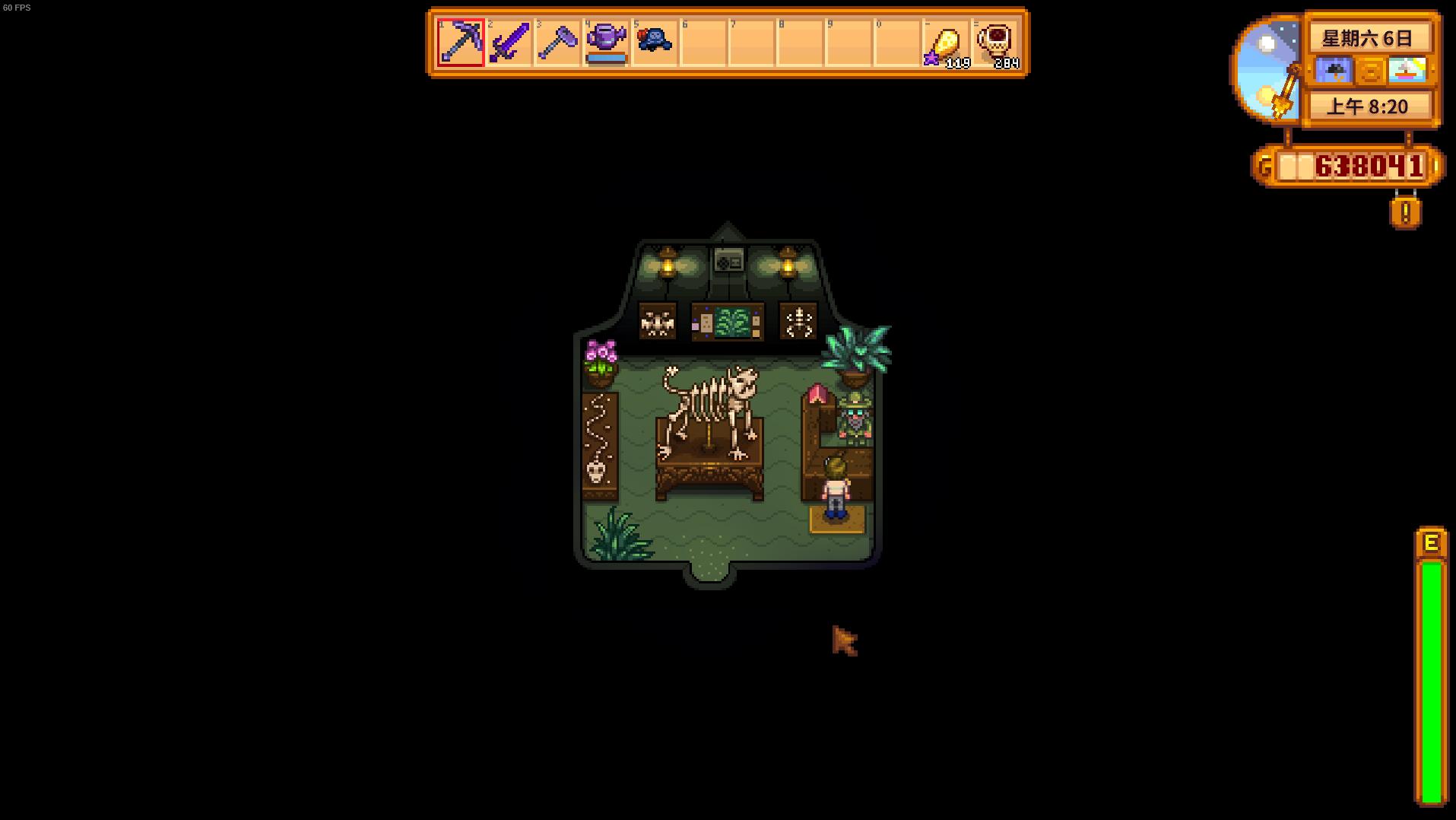
Task: Select empty toolbar slot 6
Action: 703,43
